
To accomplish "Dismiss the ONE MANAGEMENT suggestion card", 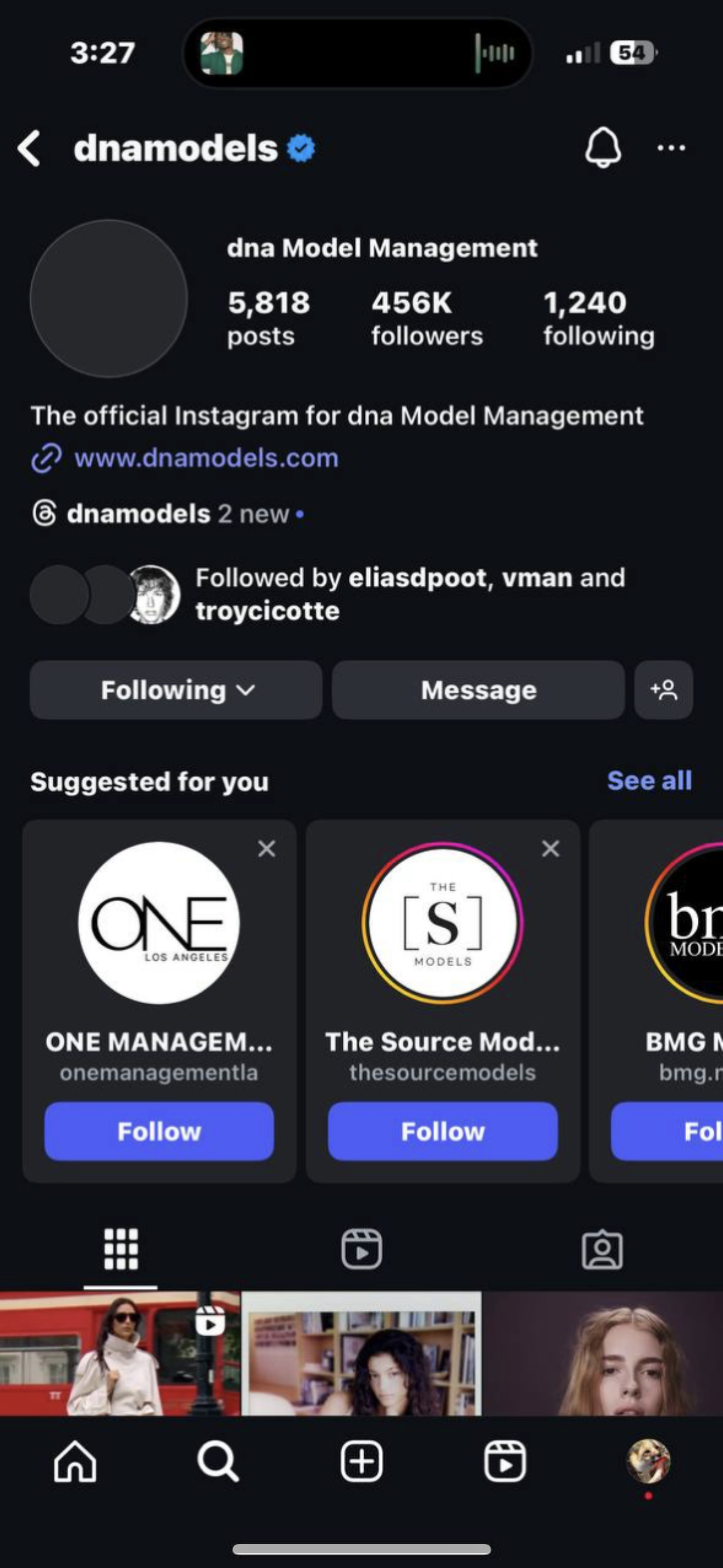I will pos(267,849).
